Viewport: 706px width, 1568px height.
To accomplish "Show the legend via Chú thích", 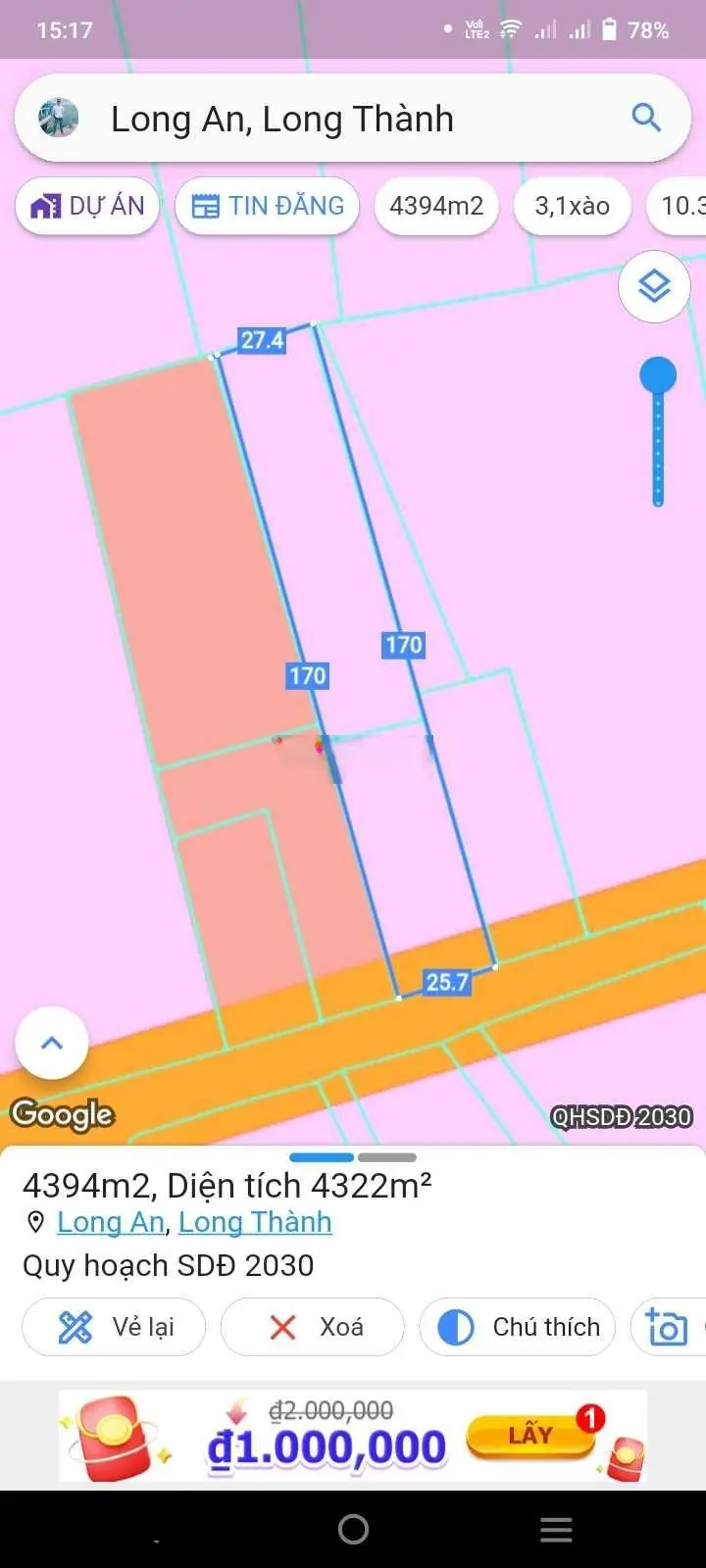I will tap(517, 1327).
